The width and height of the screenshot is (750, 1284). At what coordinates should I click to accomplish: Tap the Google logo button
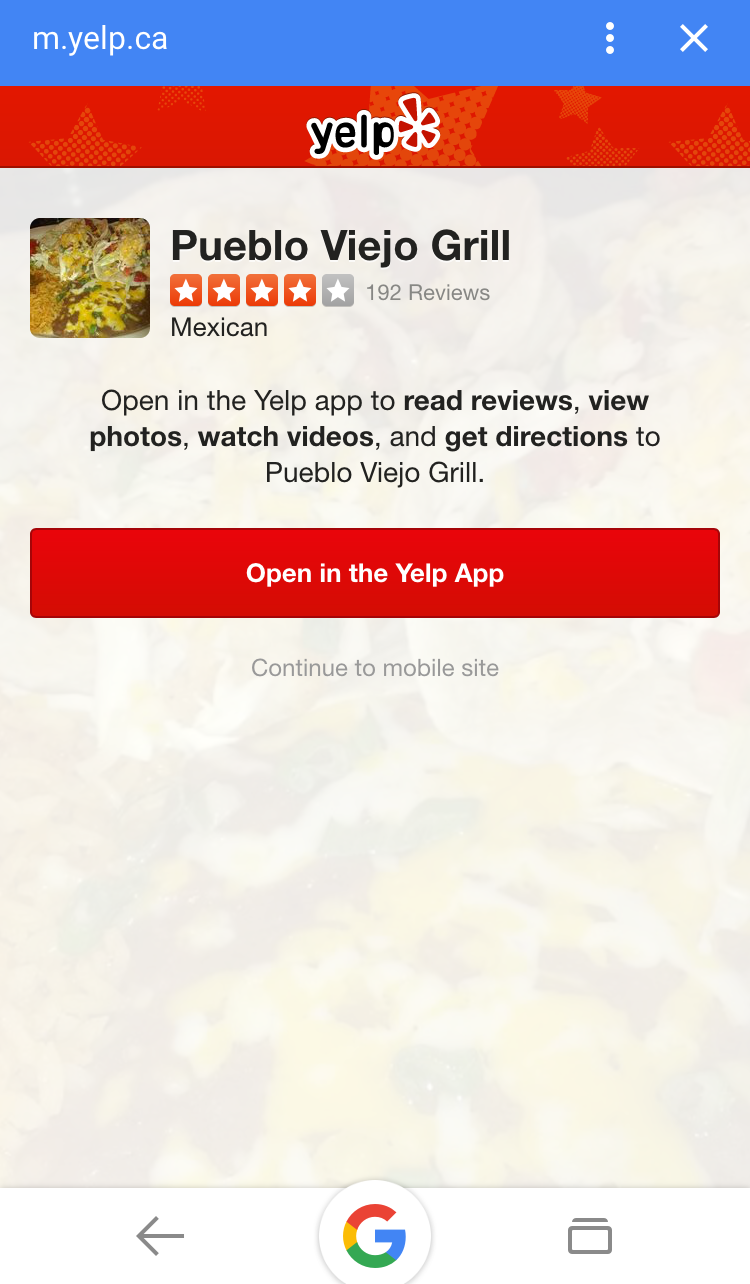[x=375, y=1236]
